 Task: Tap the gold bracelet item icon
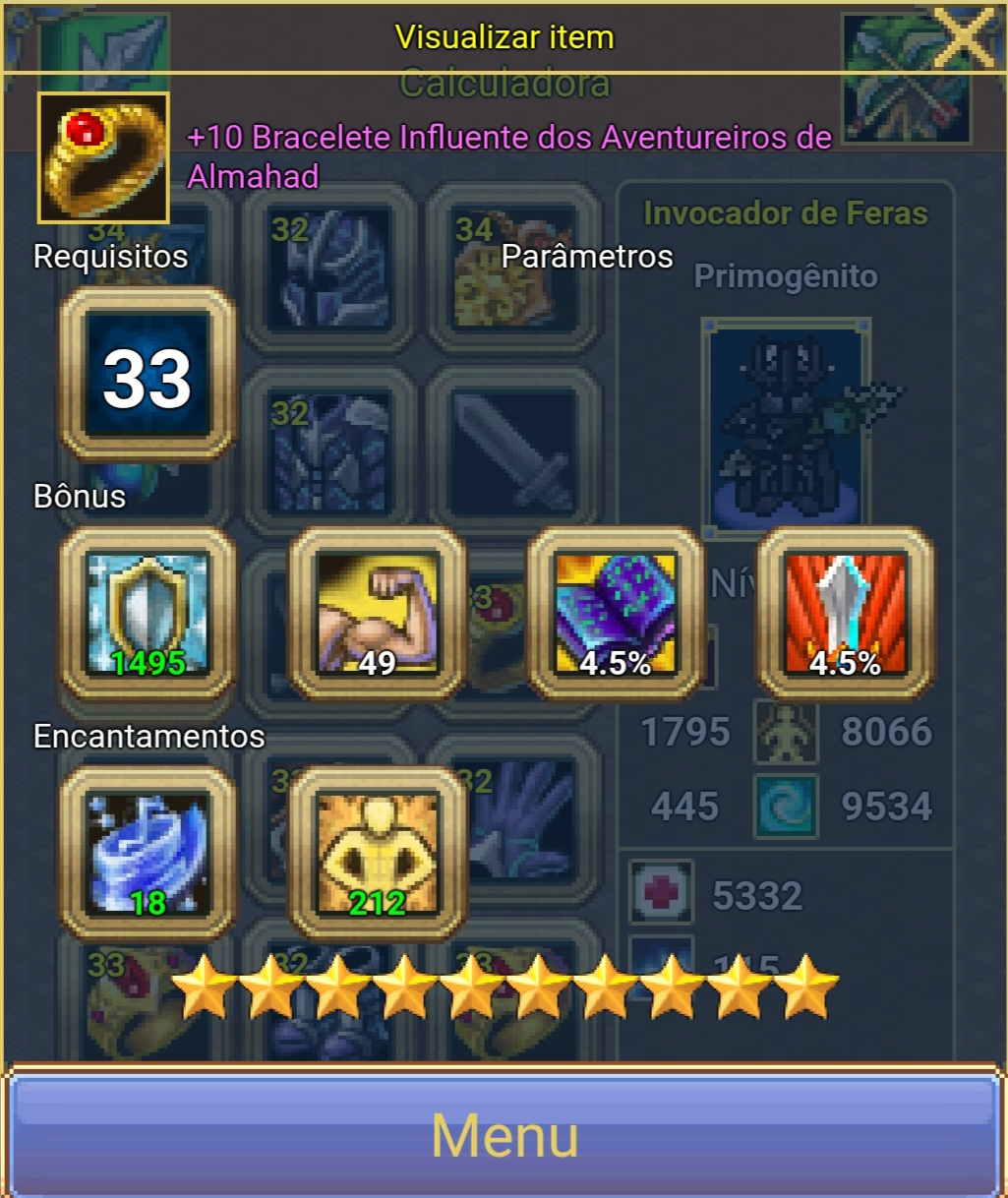click(x=103, y=157)
